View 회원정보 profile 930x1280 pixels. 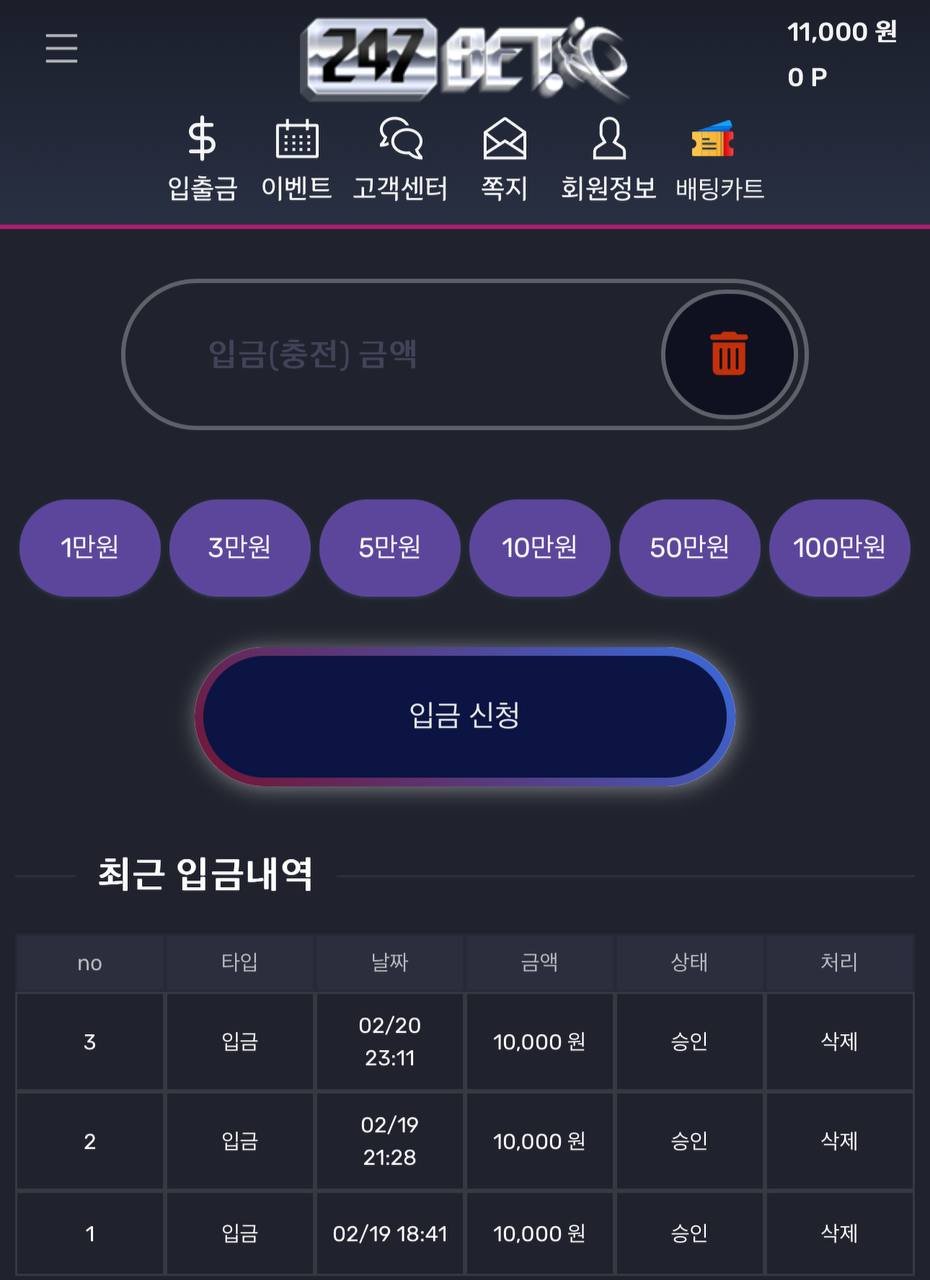(x=608, y=160)
